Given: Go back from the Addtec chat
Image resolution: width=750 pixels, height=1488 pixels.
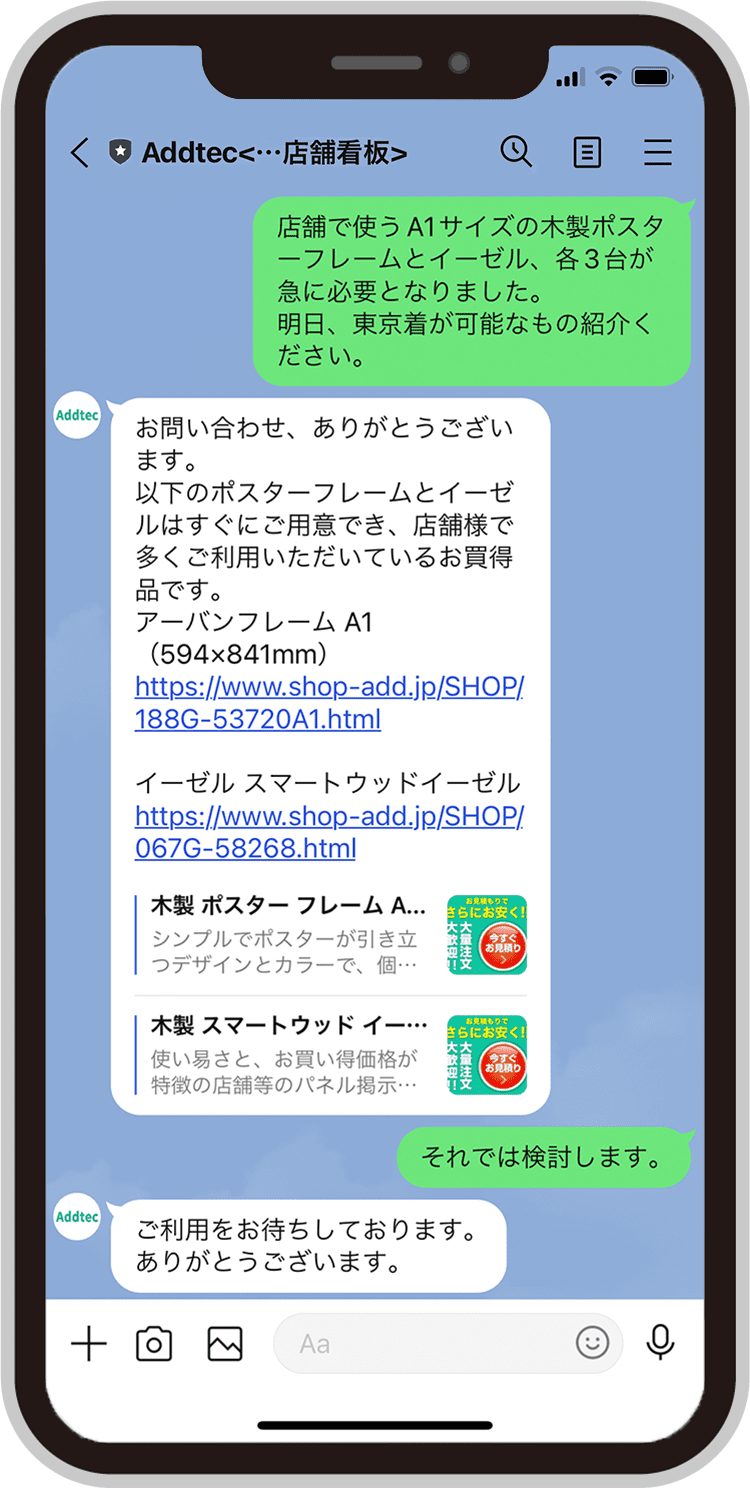Looking at the screenshot, I should tap(80, 153).
